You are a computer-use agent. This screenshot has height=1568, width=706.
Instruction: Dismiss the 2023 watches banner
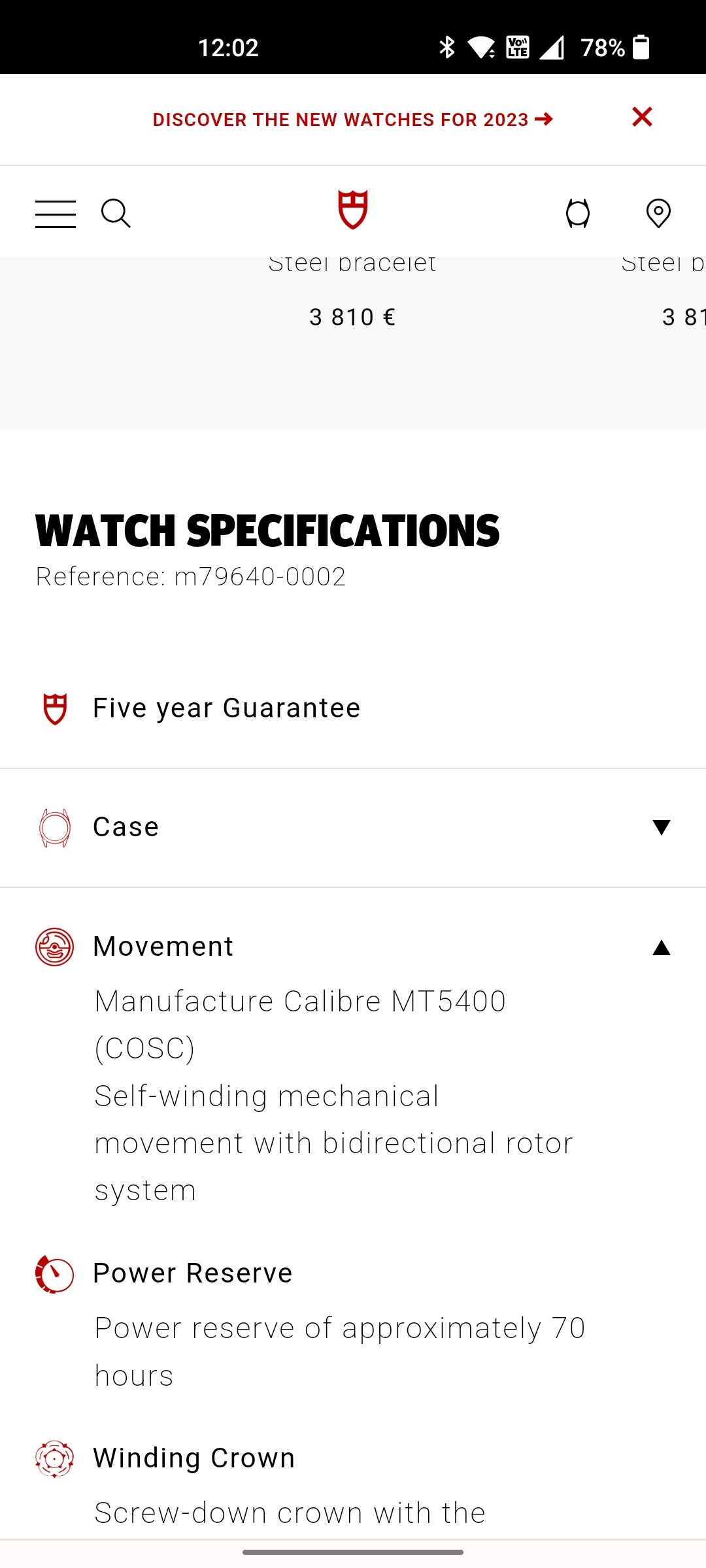[x=643, y=117]
